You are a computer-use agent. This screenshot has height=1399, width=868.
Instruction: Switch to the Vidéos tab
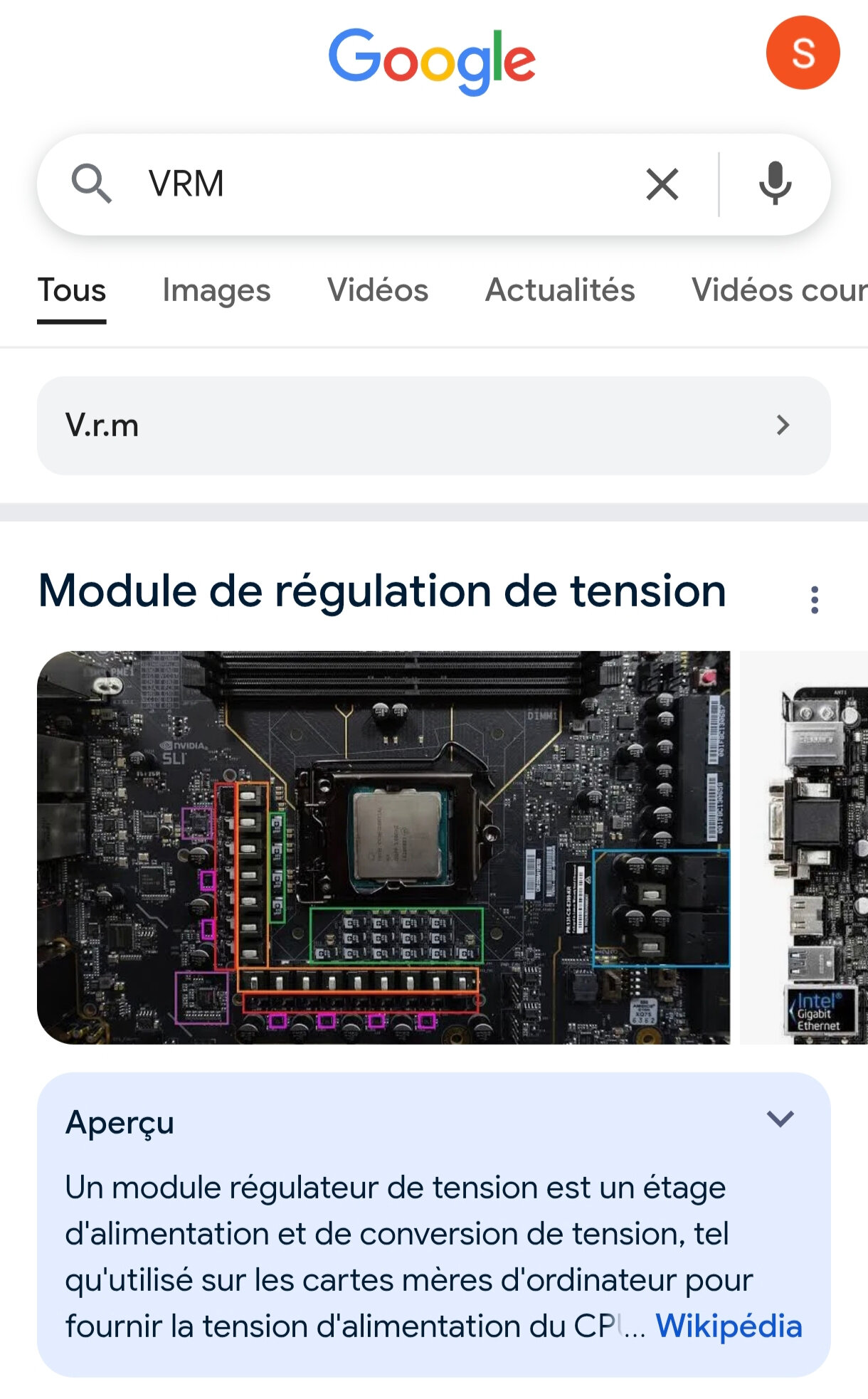tap(378, 290)
